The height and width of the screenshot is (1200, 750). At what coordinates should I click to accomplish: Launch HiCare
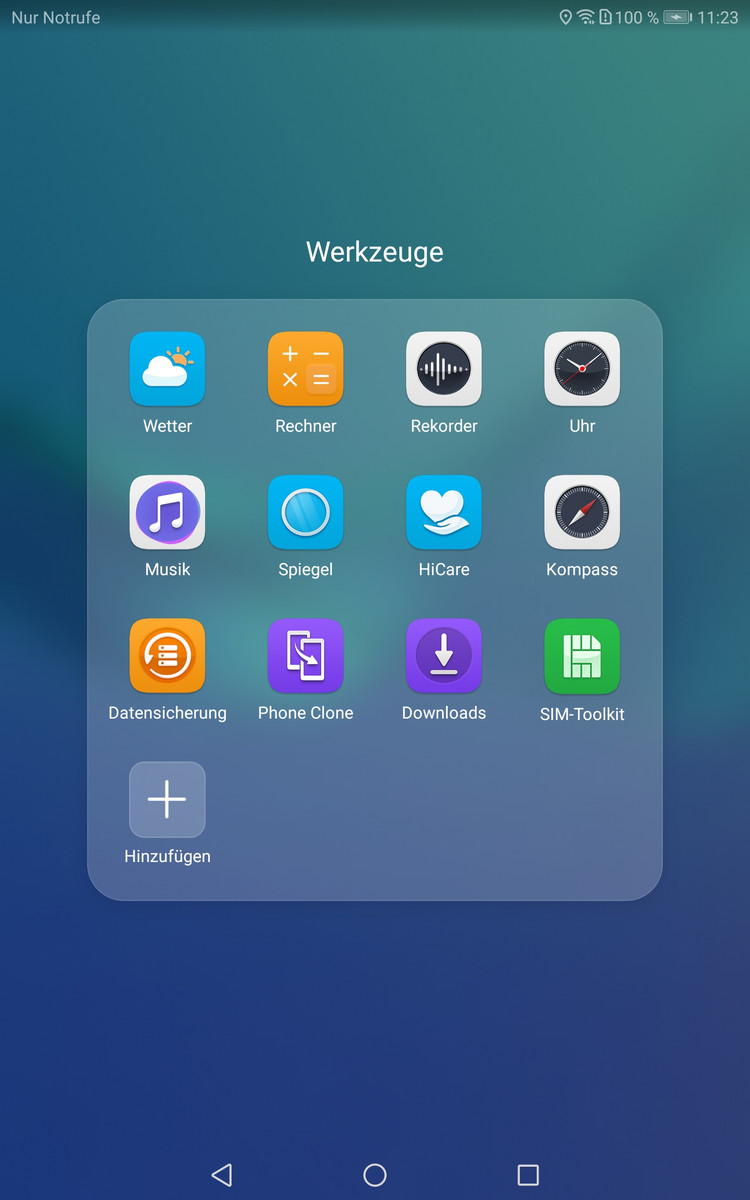[444, 512]
